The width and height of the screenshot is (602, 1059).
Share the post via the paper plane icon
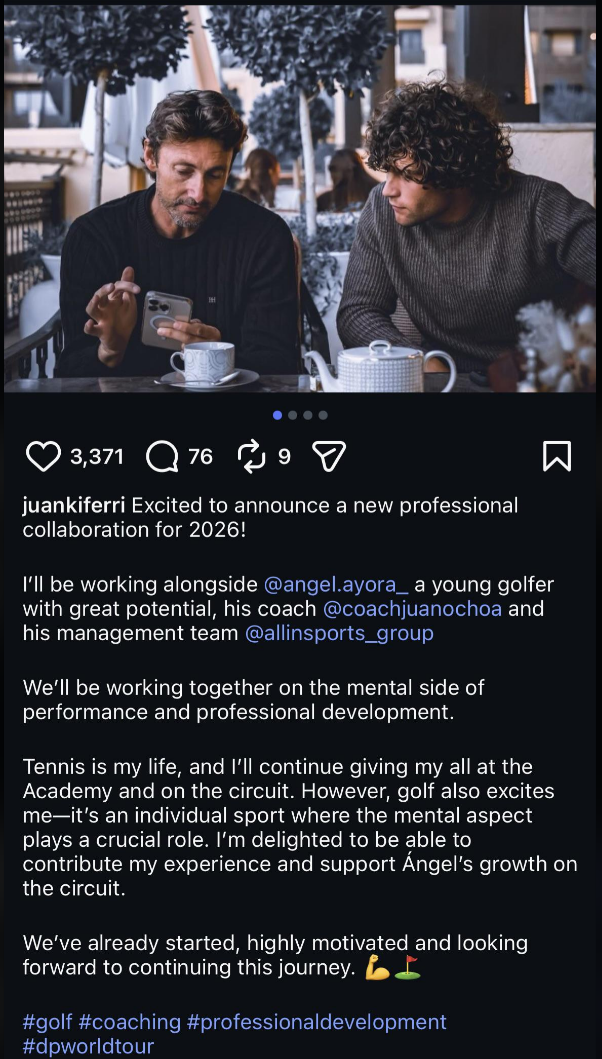pos(328,457)
